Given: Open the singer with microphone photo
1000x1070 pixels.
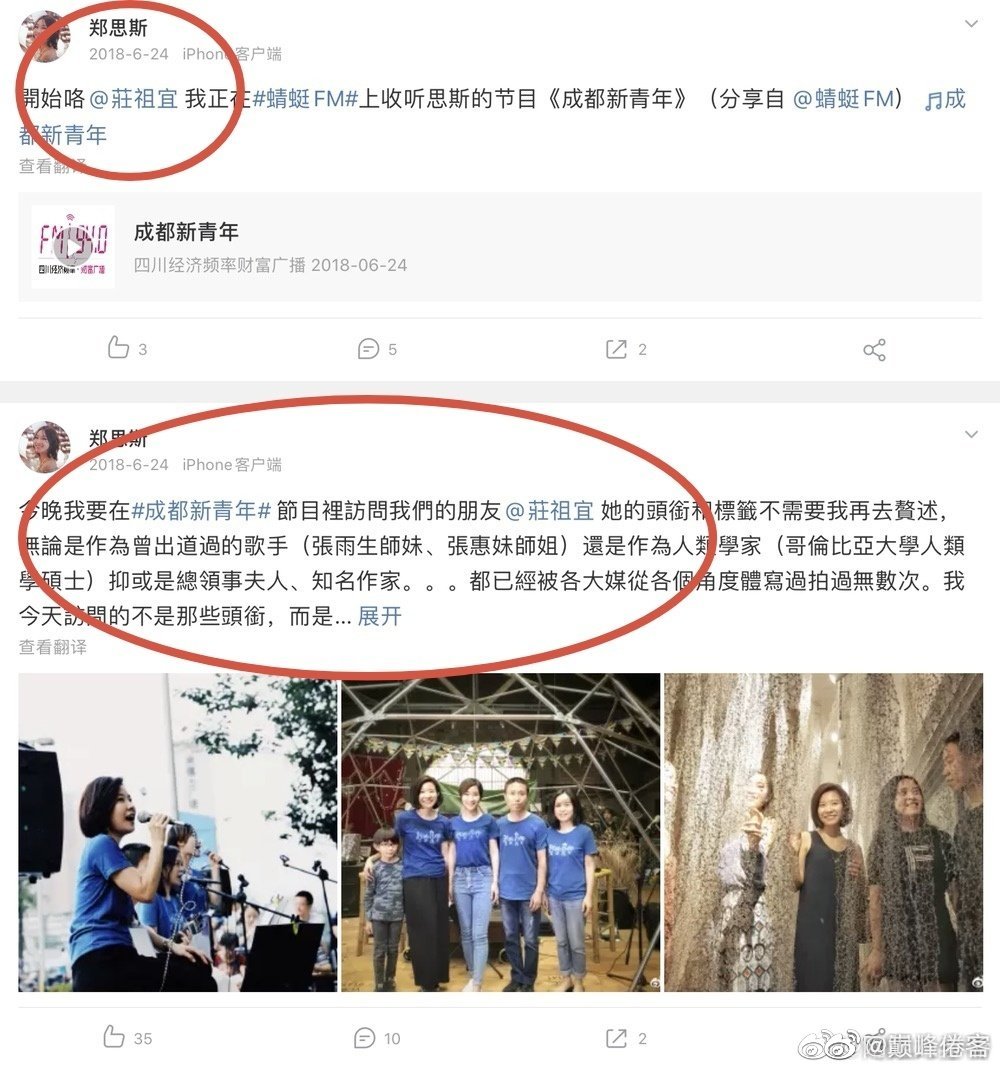Looking at the screenshot, I should pyautogui.click(x=177, y=832).
